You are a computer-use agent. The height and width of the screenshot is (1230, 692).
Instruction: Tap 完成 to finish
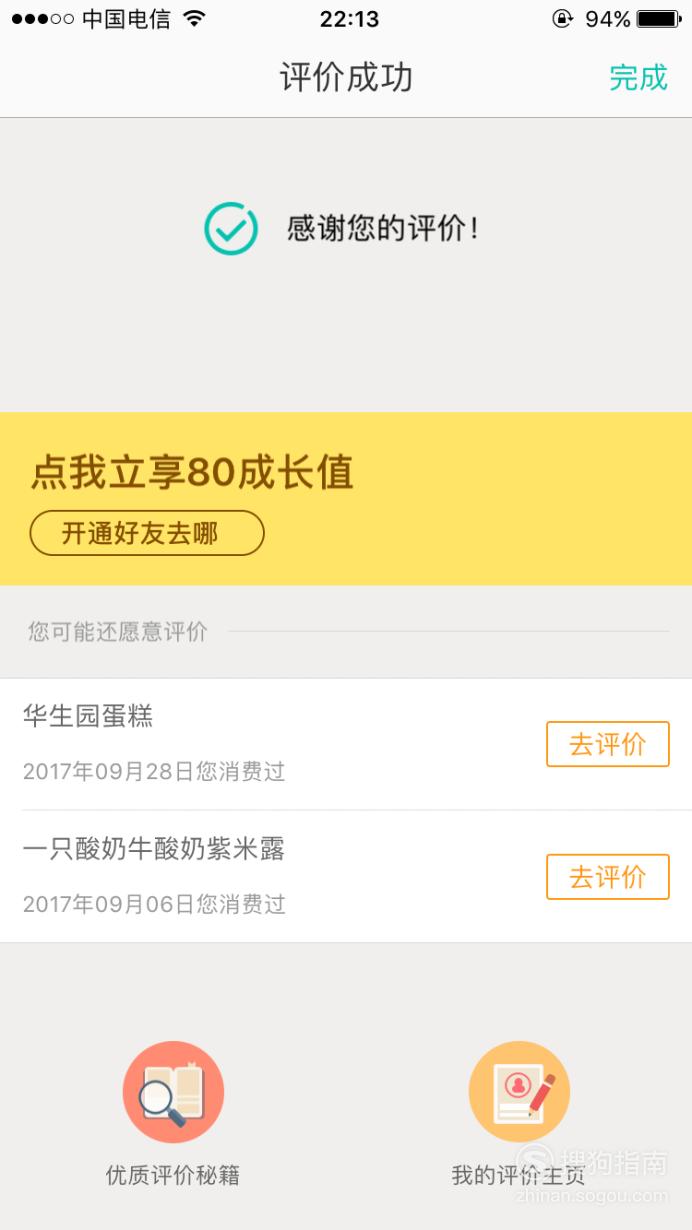click(638, 77)
